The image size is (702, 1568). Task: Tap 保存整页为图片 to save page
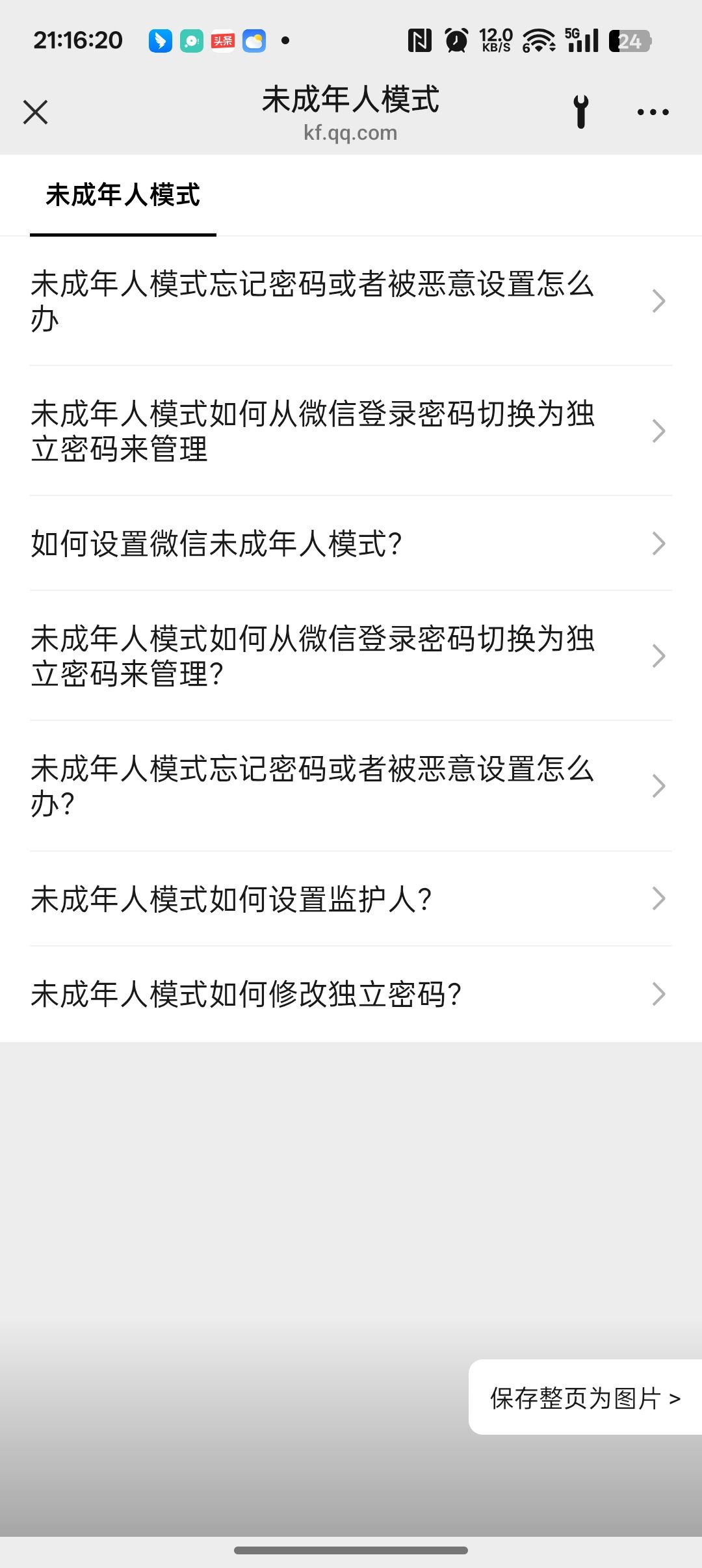[x=585, y=1397]
